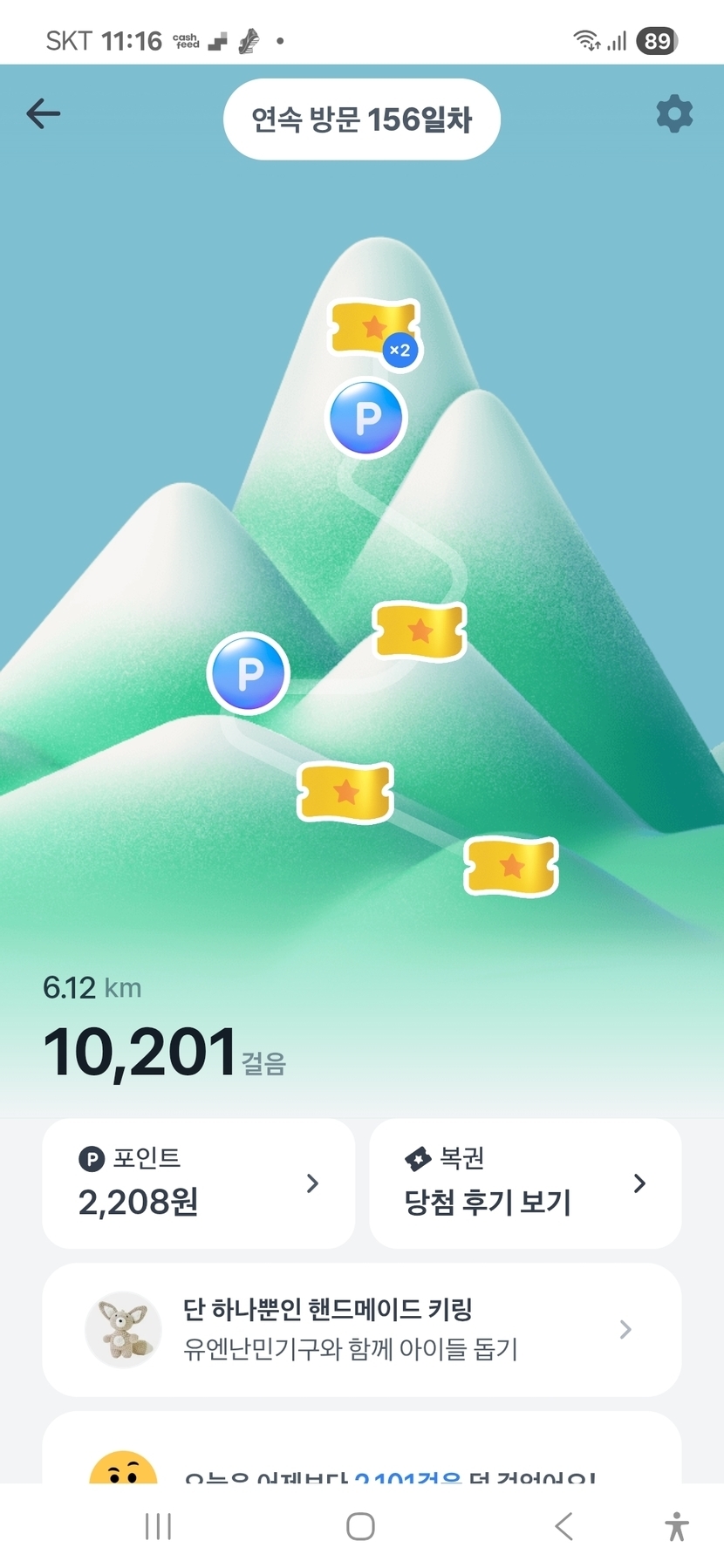Viewport: 724px width, 1568px height.
Task: View 복권 당첨 후기 보기 card
Action: tap(525, 1183)
